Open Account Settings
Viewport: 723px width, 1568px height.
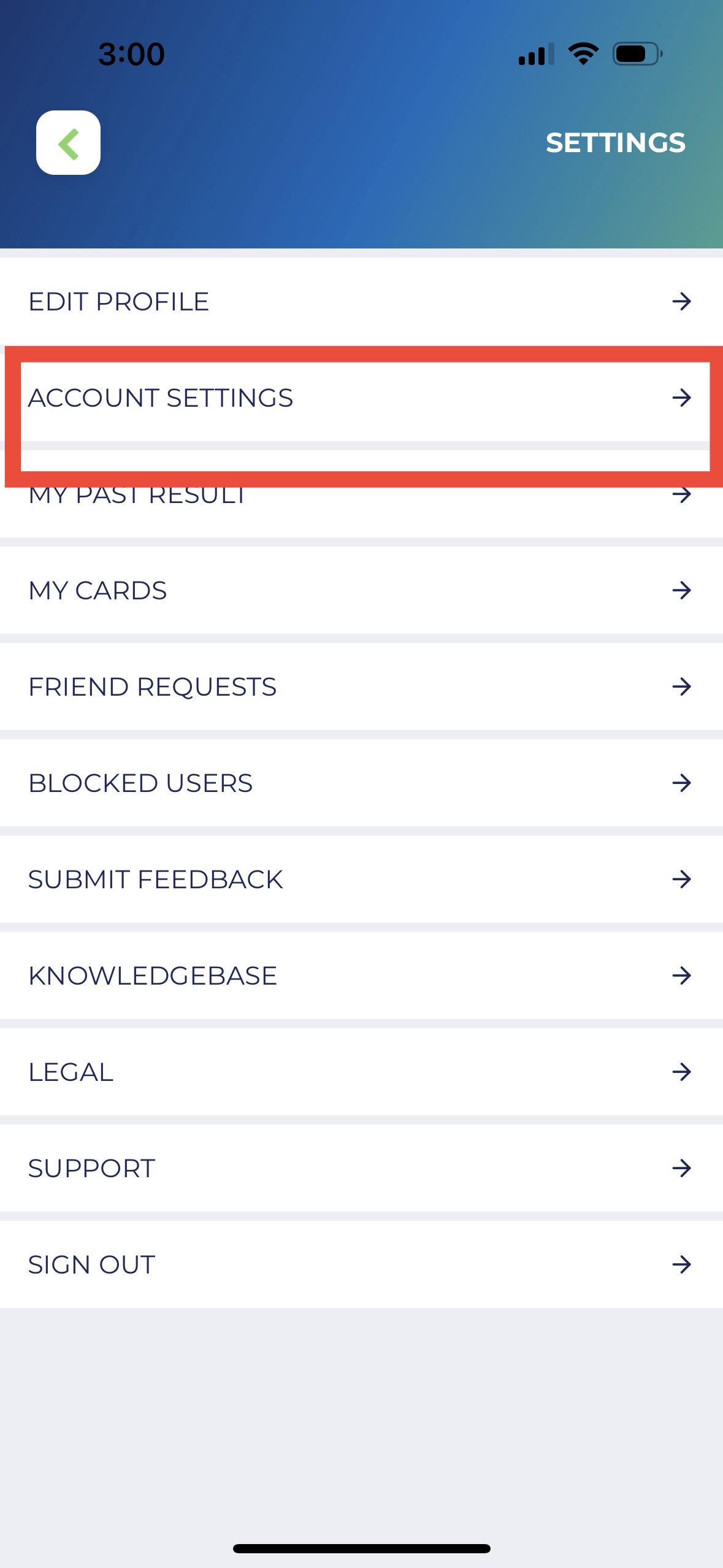tap(361, 398)
